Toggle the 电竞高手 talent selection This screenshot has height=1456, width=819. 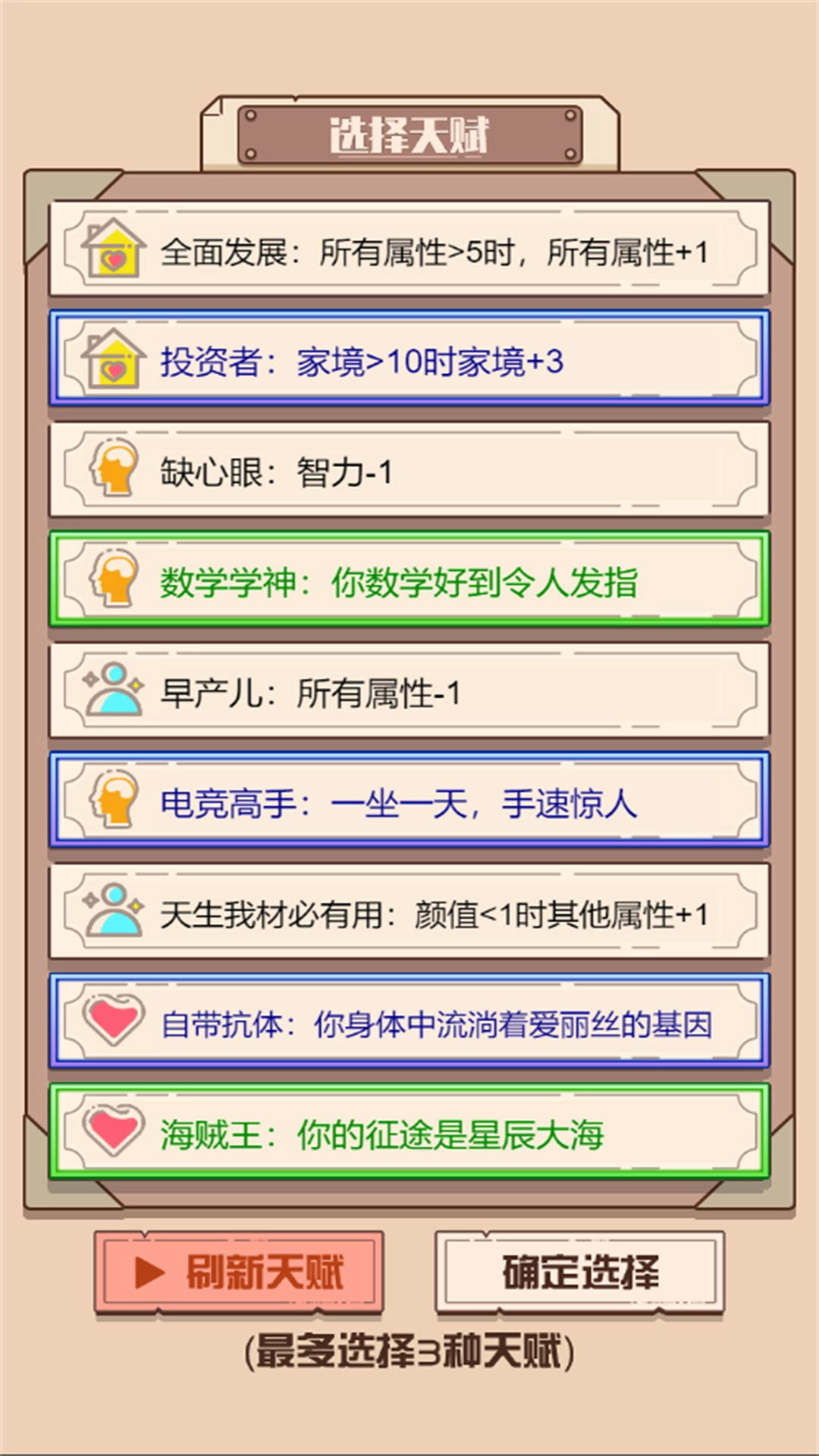click(409, 806)
